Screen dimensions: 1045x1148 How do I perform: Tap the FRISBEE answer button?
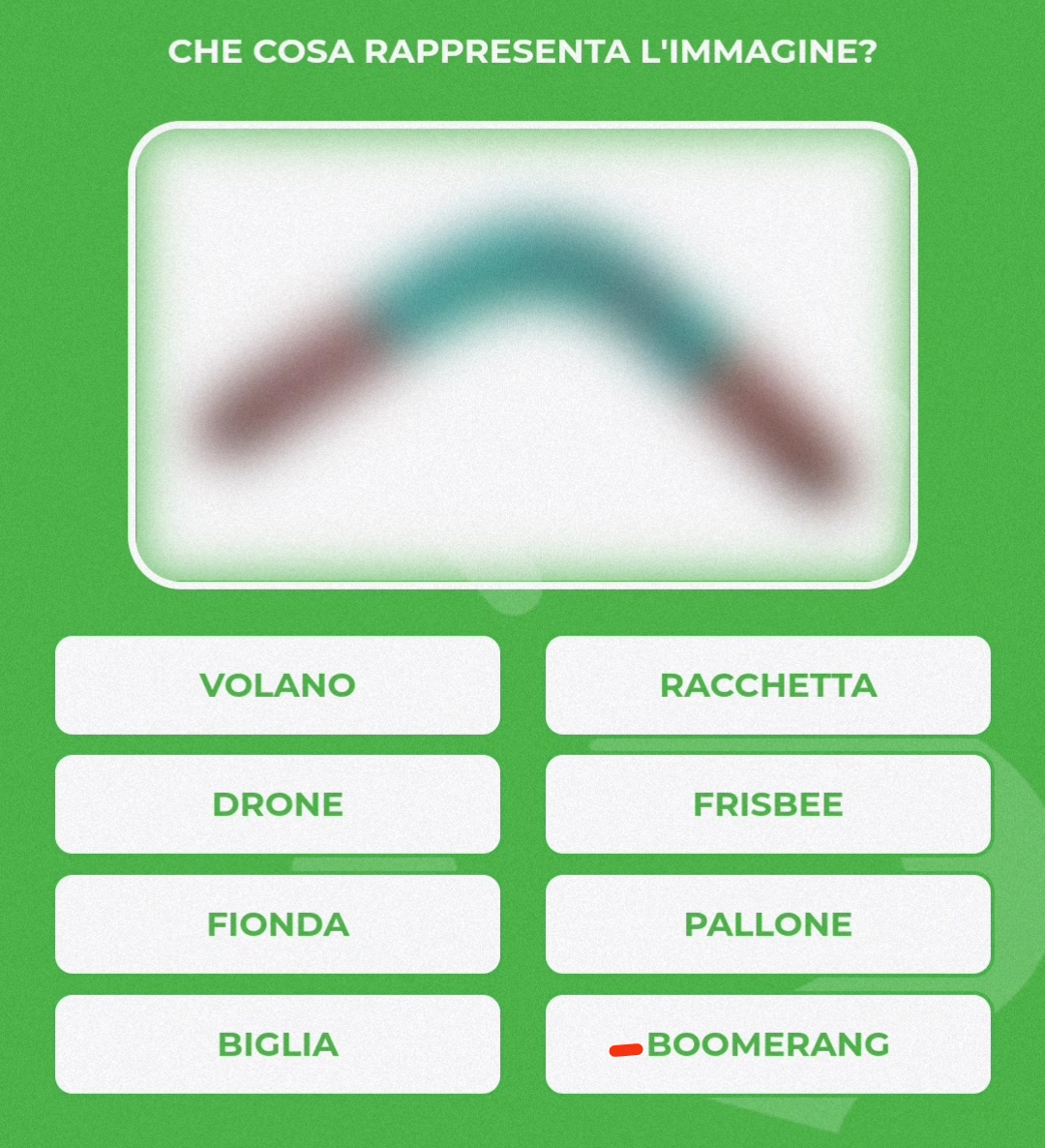click(767, 804)
